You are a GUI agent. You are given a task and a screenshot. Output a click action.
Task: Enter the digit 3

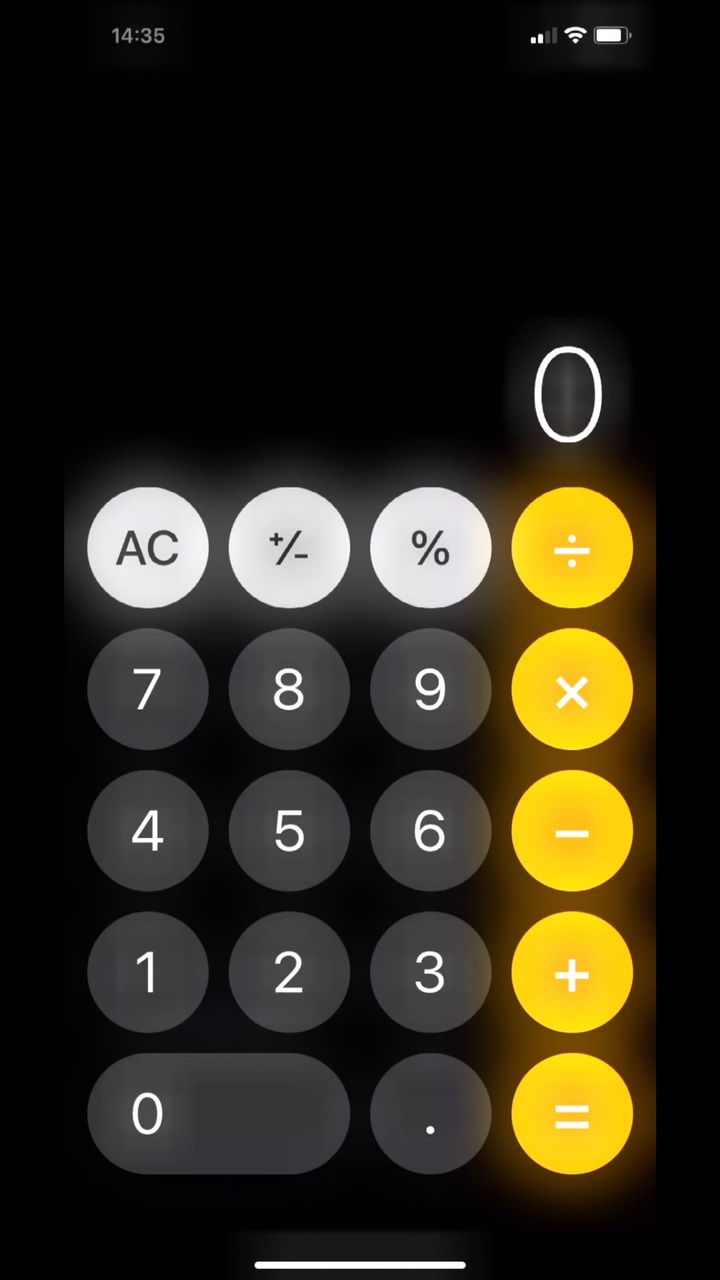[x=431, y=973]
